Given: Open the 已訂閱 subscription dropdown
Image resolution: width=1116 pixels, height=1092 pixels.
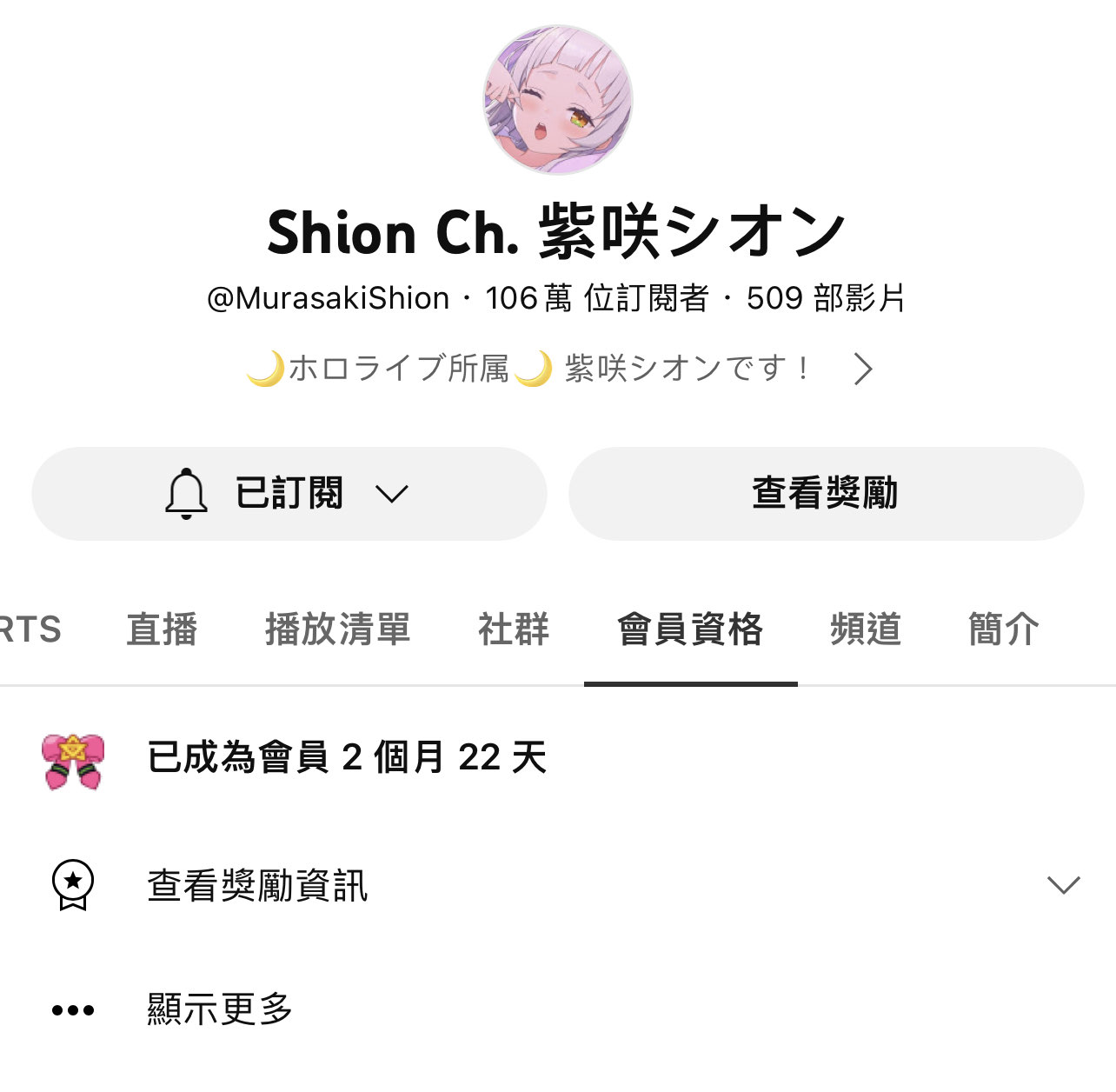Looking at the screenshot, I should [x=289, y=494].
